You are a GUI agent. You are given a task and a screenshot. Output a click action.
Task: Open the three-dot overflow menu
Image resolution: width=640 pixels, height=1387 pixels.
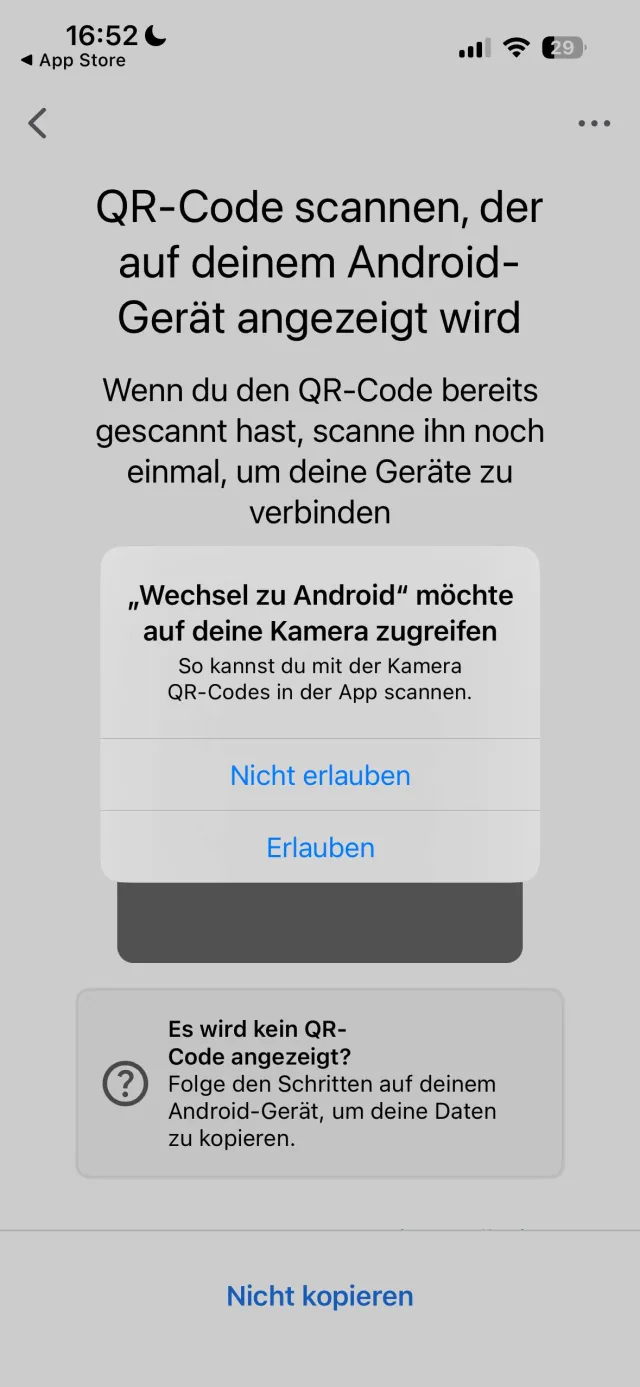pos(593,124)
